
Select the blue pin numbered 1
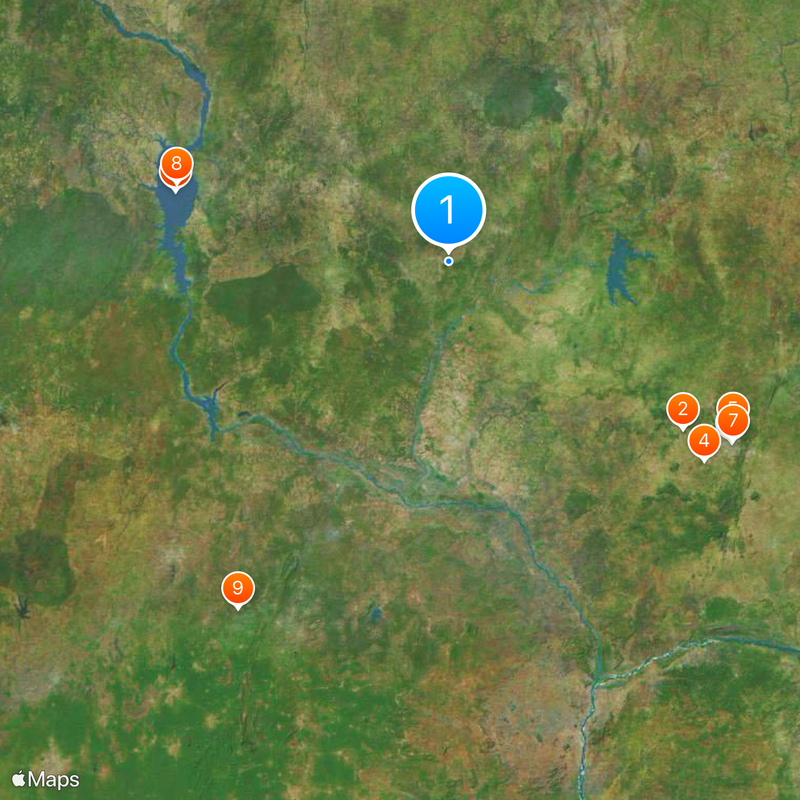point(448,211)
